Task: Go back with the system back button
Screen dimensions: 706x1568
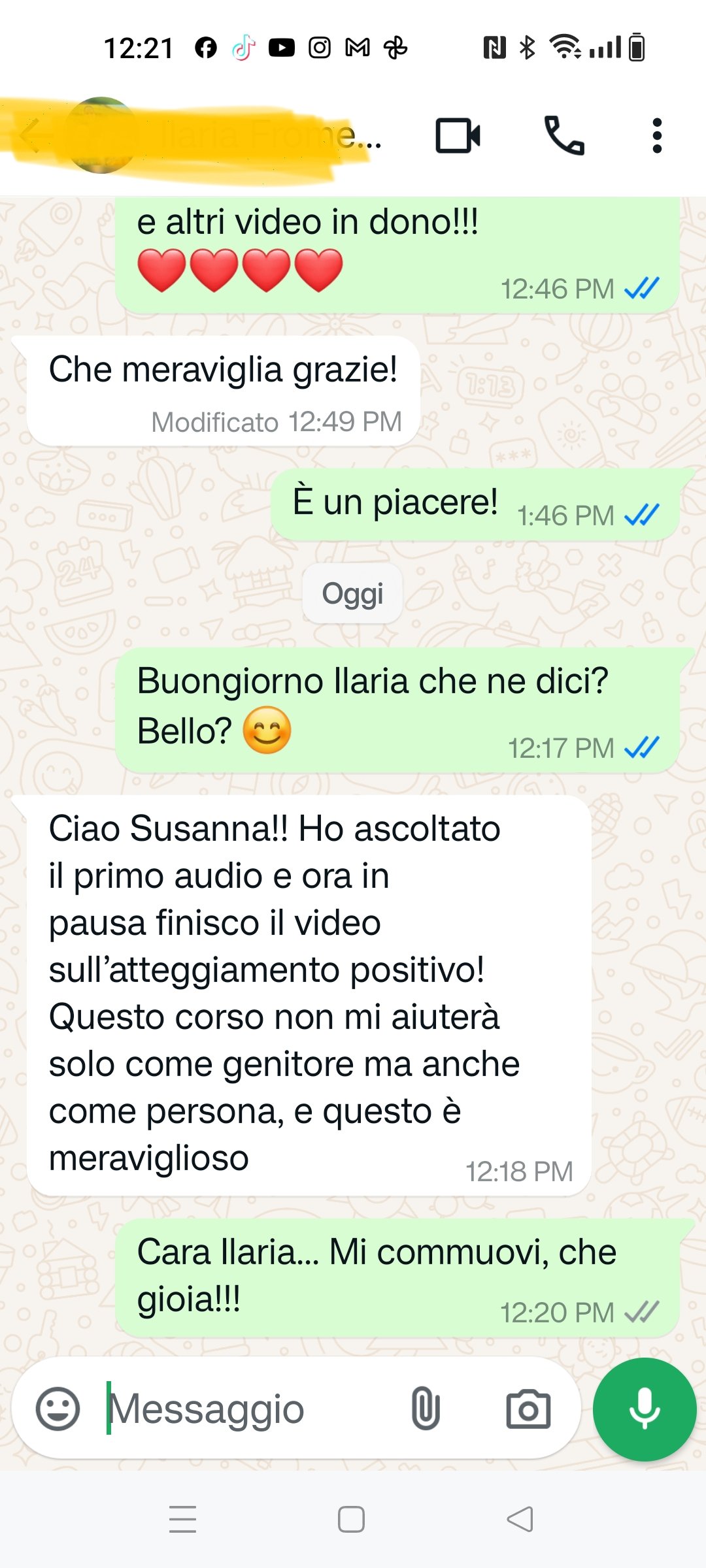Action: [x=520, y=1519]
